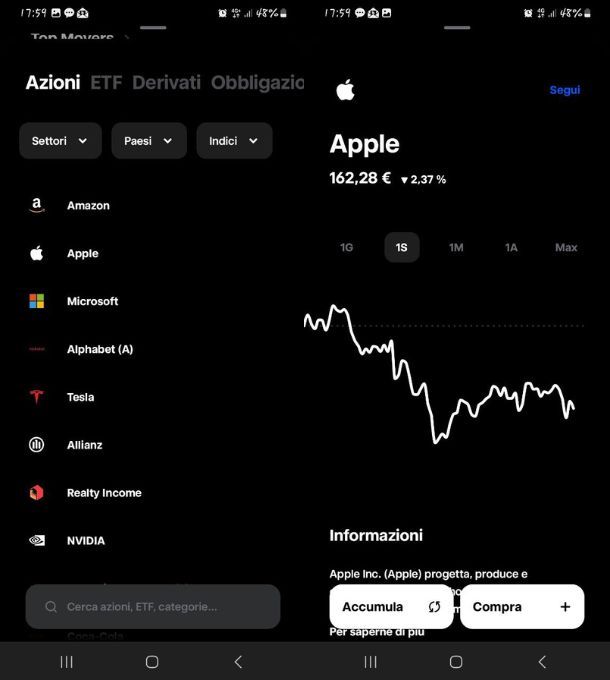Follow Apple with the Segui link

[564, 90]
